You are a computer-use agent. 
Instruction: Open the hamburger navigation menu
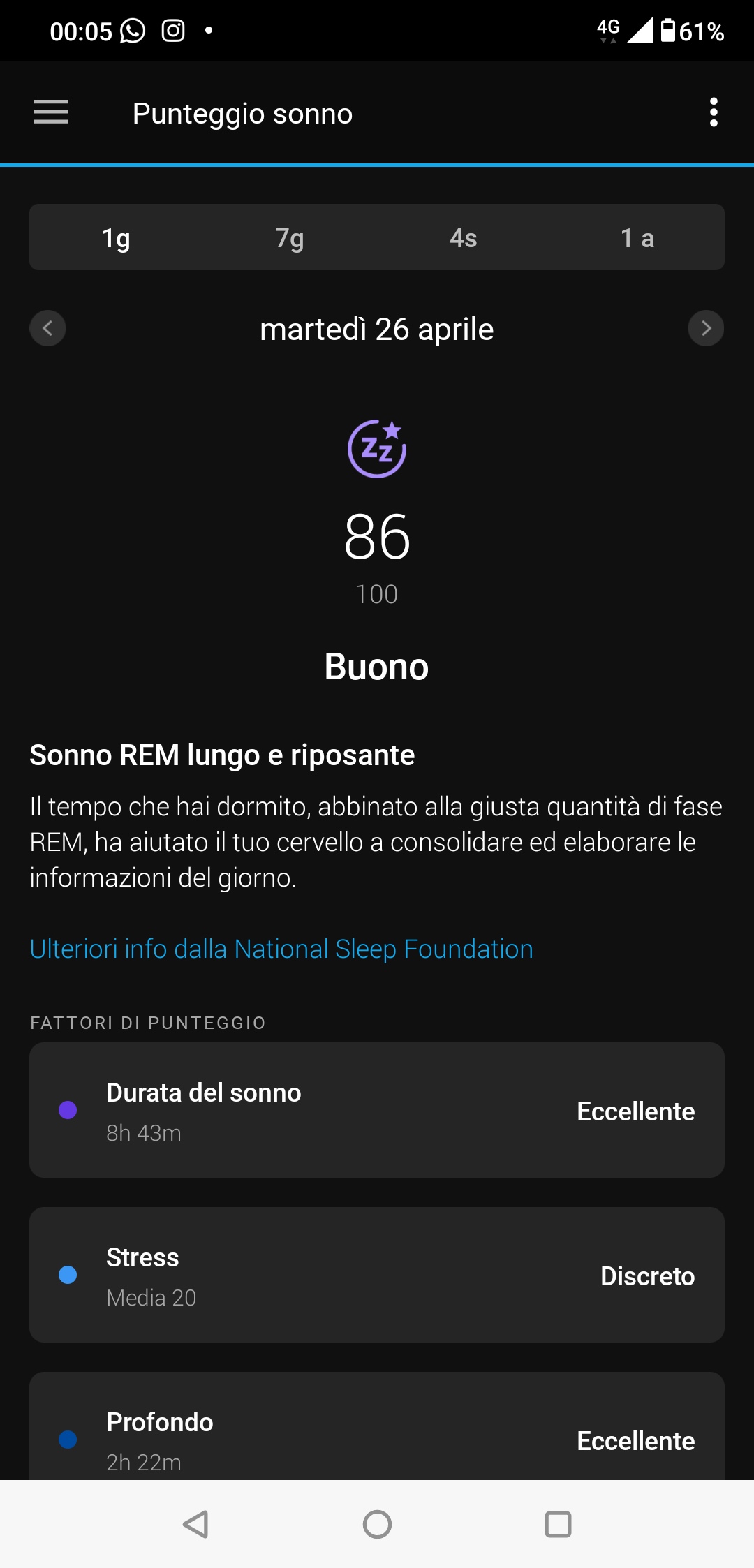coord(51,112)
